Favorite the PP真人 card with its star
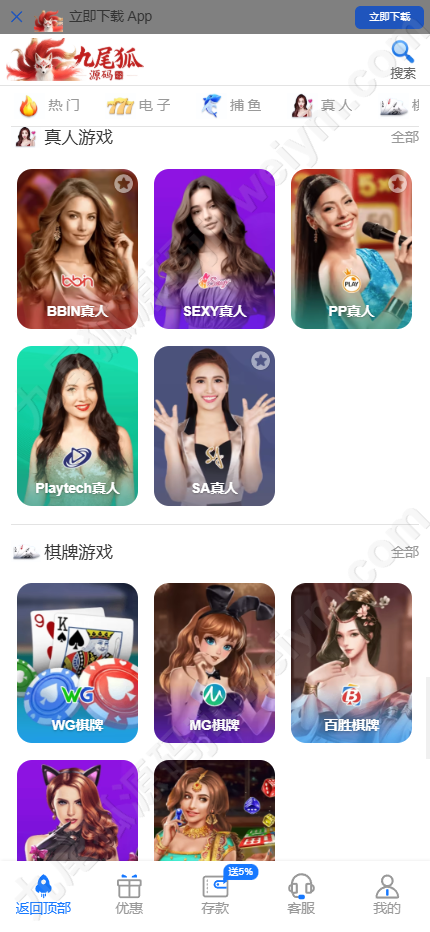The height and width of the screenshot is (932, 430). pos(397,184)
